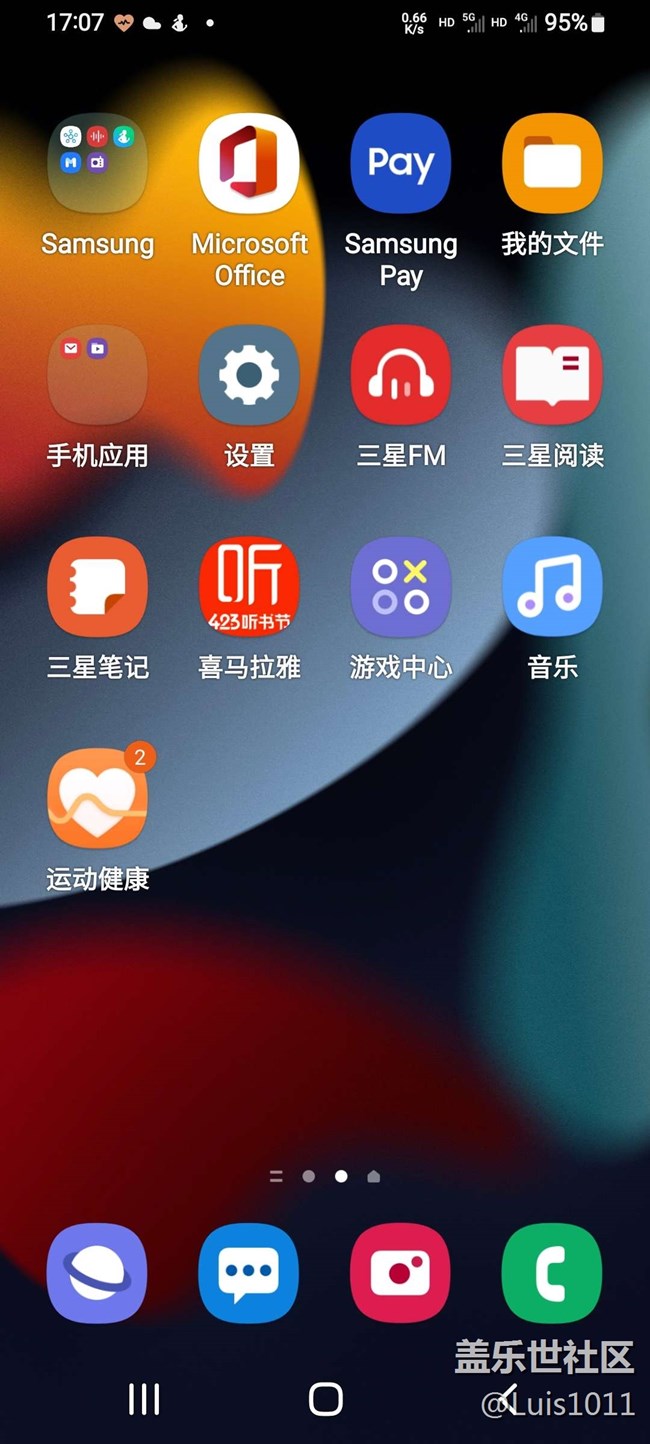Image resolution: width=650 pixels, height=1444 pixels.
Task: Open the Samsung apps folder
Action: pyautogui.click(x=97, y=164)
